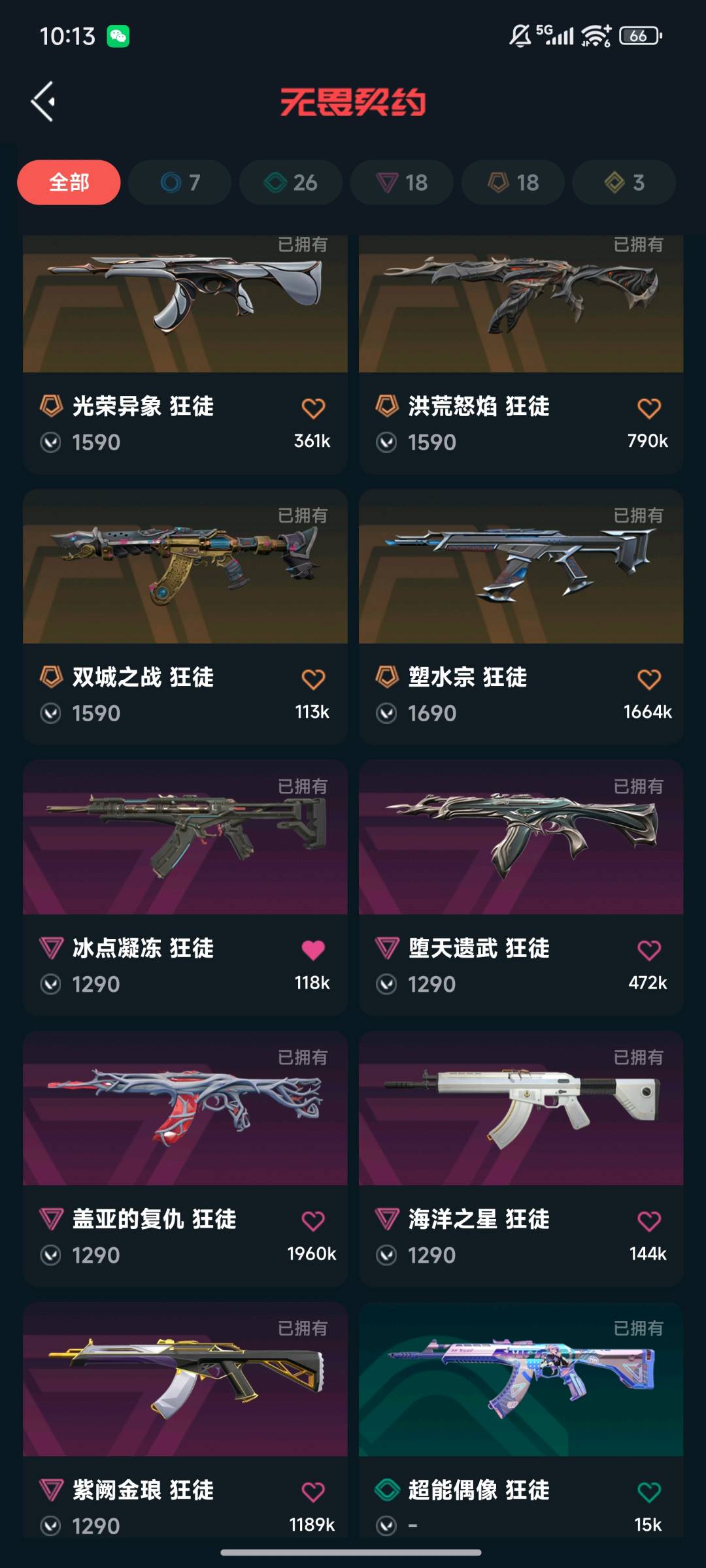Heart the 超能偶像 狂徒 skin
The width and height of the screenshot is (706, 1568).
point(648,1492)
